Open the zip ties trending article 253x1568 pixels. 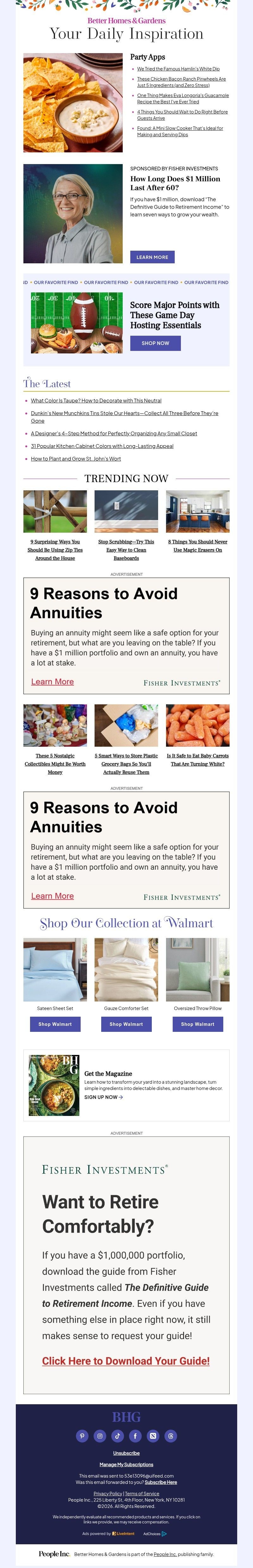click(x=55, y=550)
